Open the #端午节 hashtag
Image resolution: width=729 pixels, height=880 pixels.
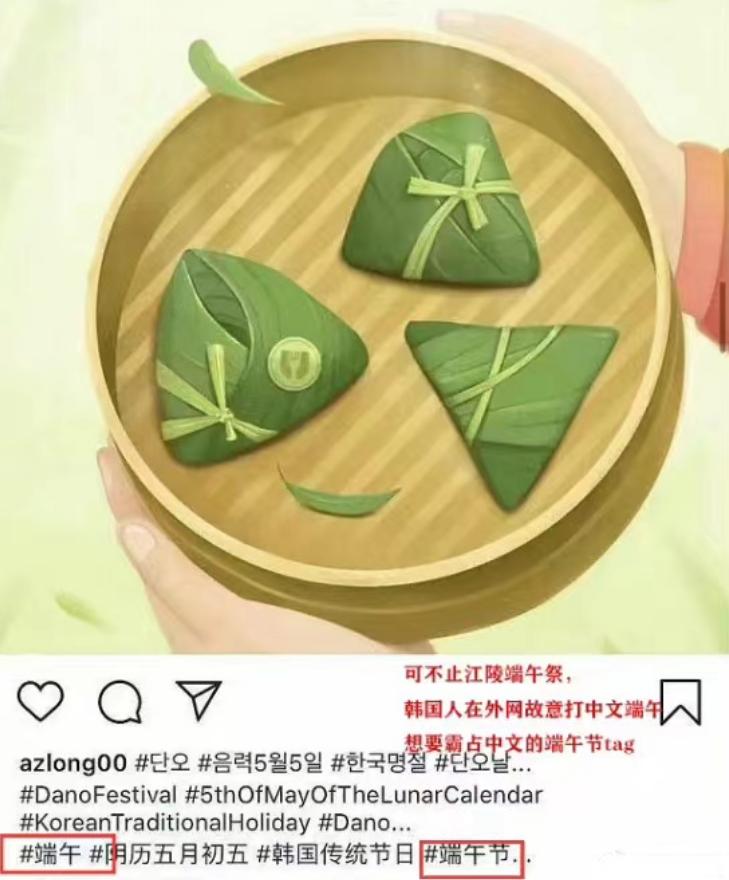[x=460, y=856]
